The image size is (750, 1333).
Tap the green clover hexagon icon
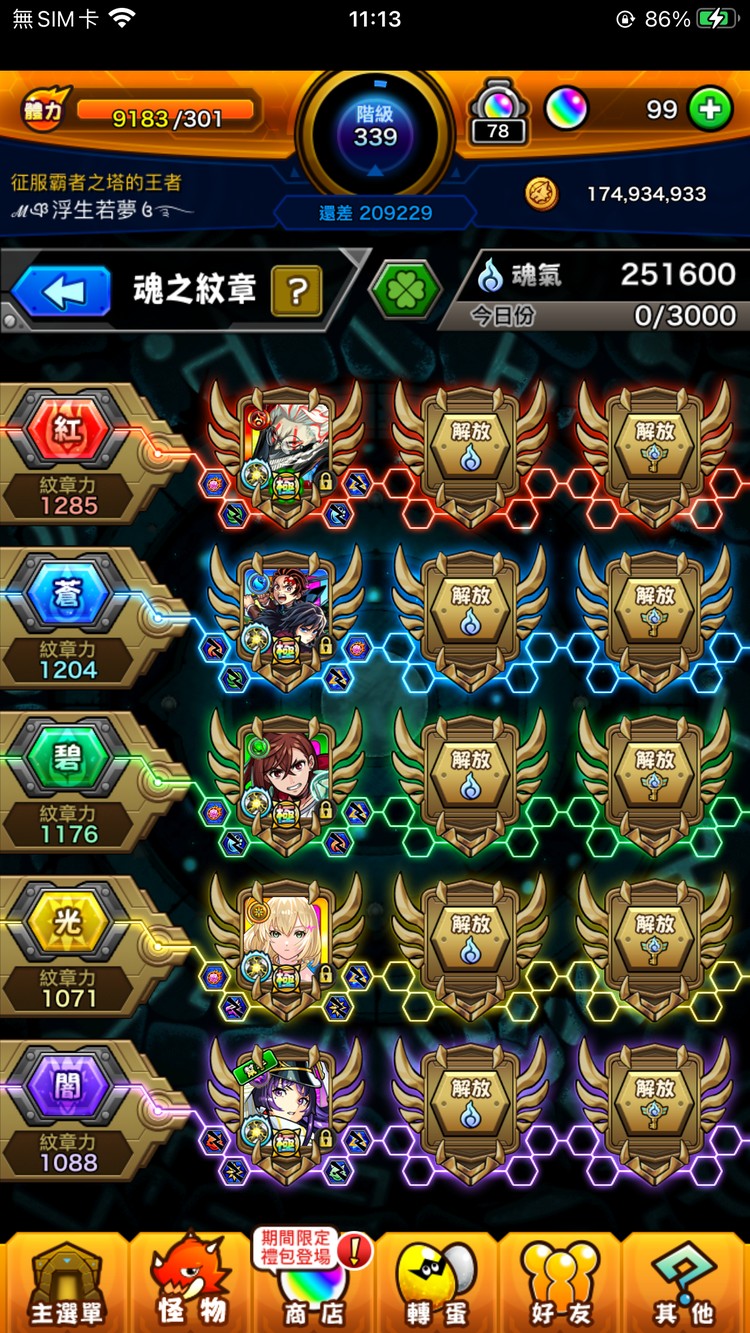click(x=404, y=292)
